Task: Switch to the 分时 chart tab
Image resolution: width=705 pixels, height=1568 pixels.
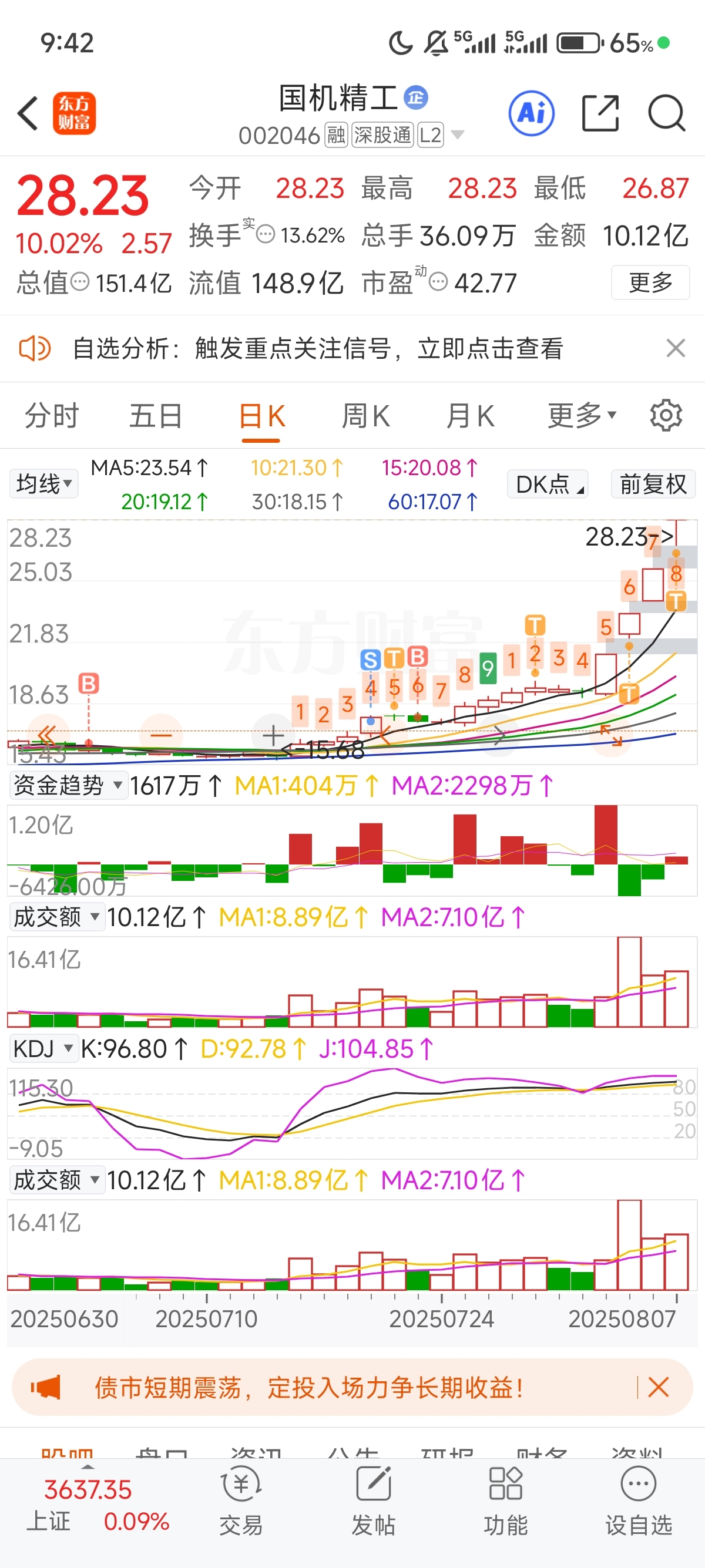Action: pyautogui.click(x=52, y=416)
